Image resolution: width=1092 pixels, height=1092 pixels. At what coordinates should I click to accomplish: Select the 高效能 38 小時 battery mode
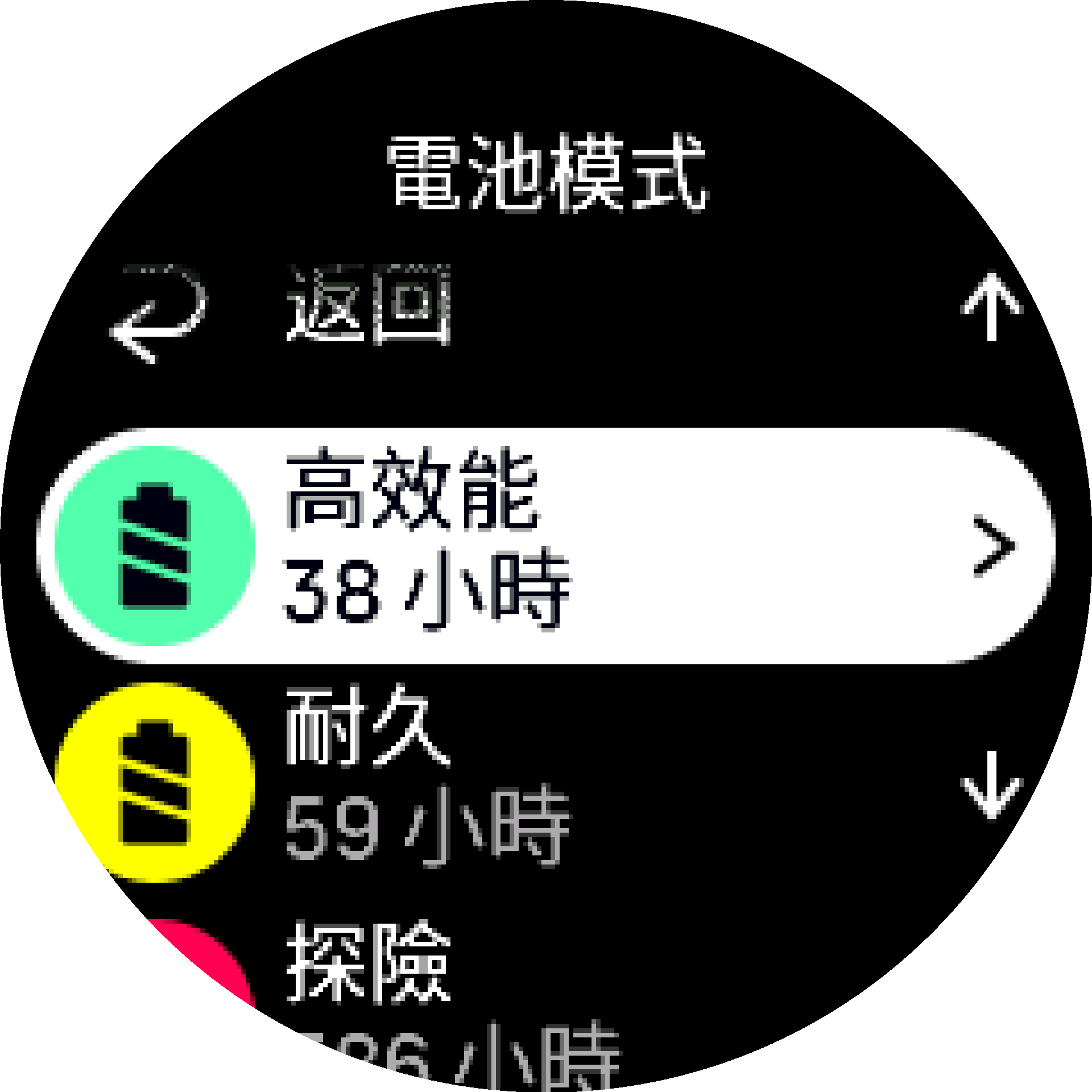click(x=545, y=545)
